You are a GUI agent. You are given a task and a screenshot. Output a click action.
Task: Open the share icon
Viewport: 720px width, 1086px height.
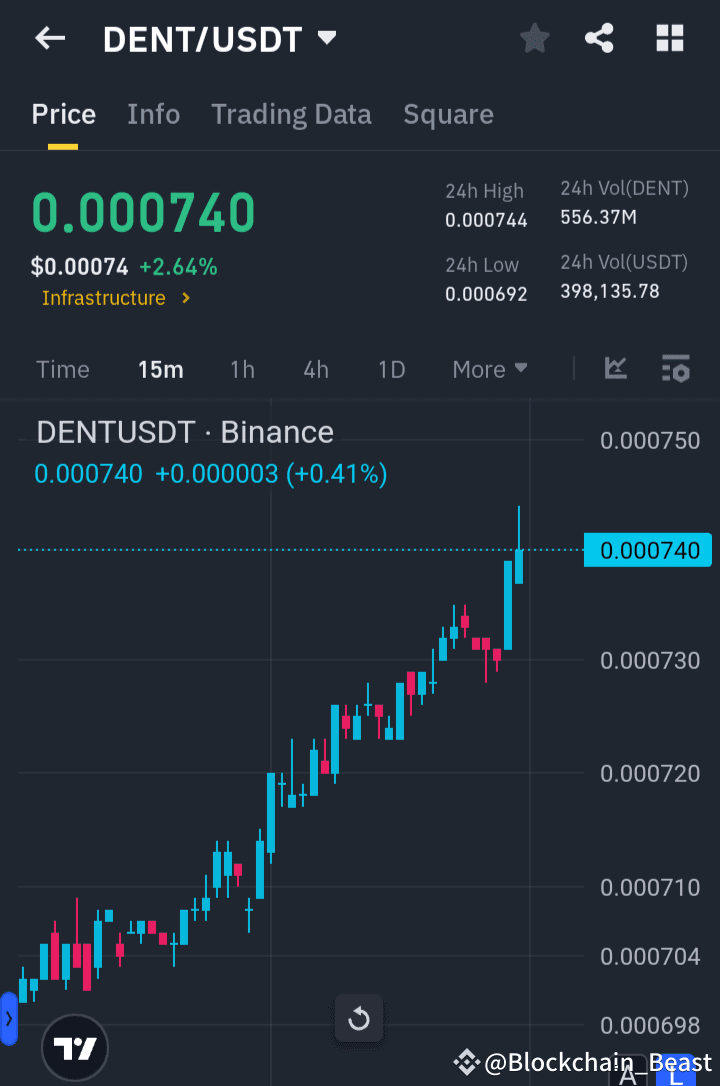[599, 38]
